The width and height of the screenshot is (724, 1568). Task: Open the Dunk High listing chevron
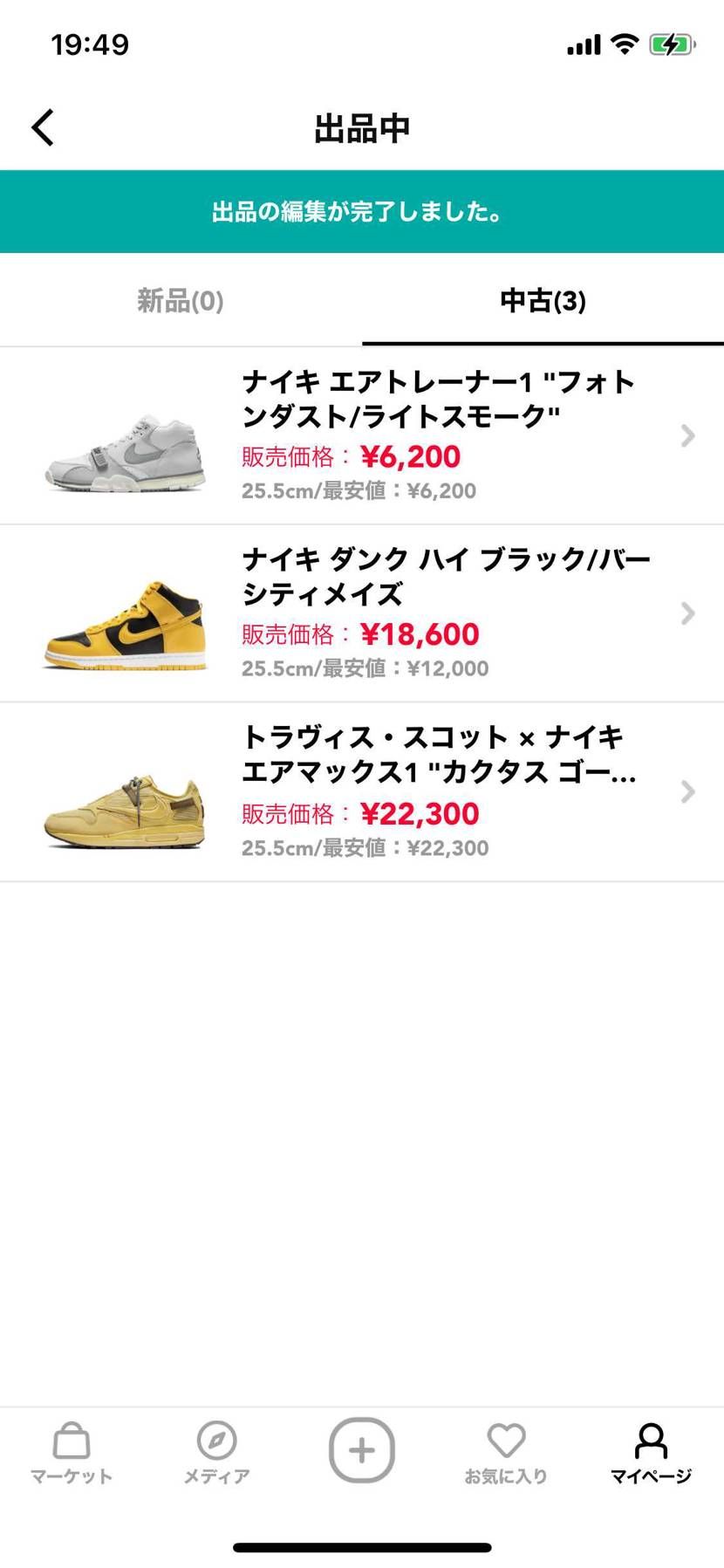point(687,613)
